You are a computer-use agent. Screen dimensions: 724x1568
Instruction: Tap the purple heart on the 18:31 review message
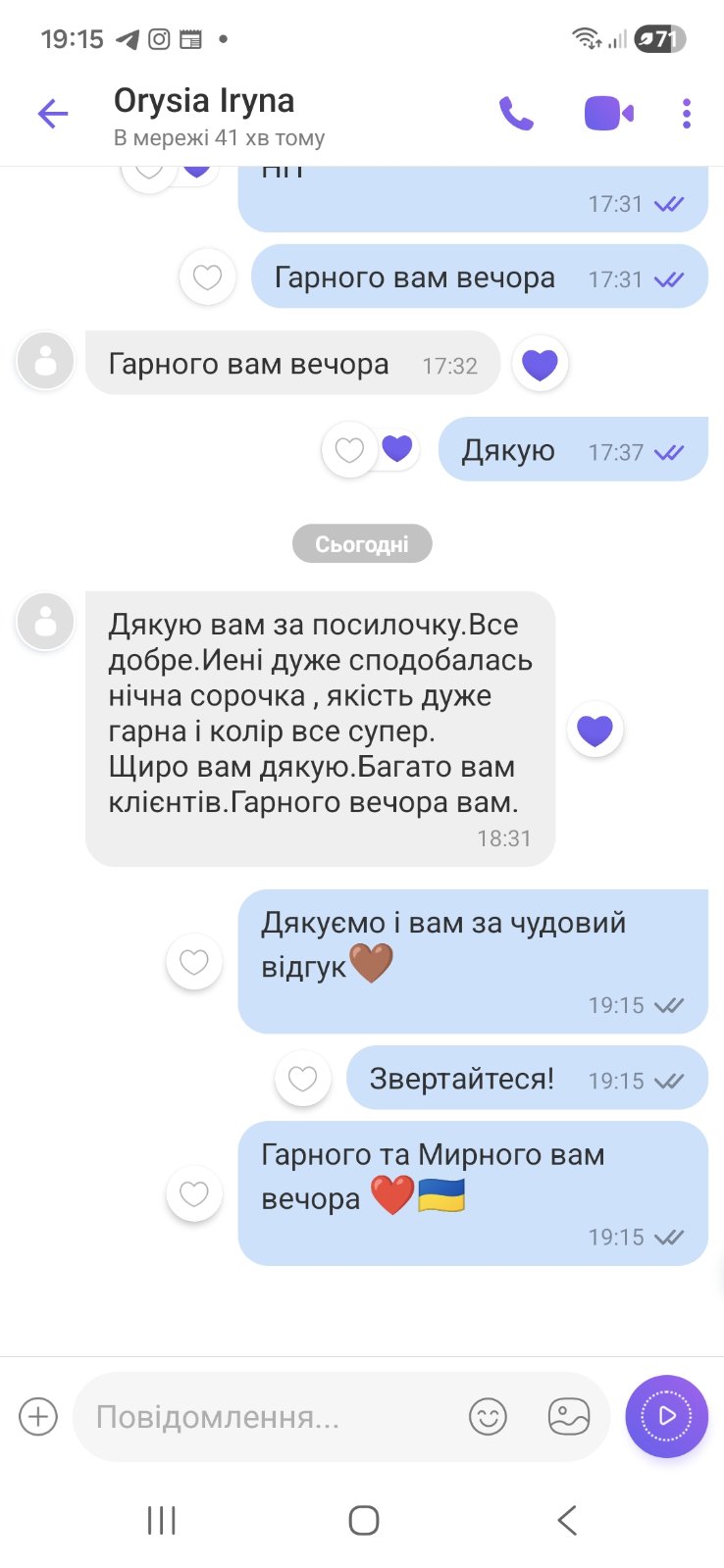click(x=595, y=730)
